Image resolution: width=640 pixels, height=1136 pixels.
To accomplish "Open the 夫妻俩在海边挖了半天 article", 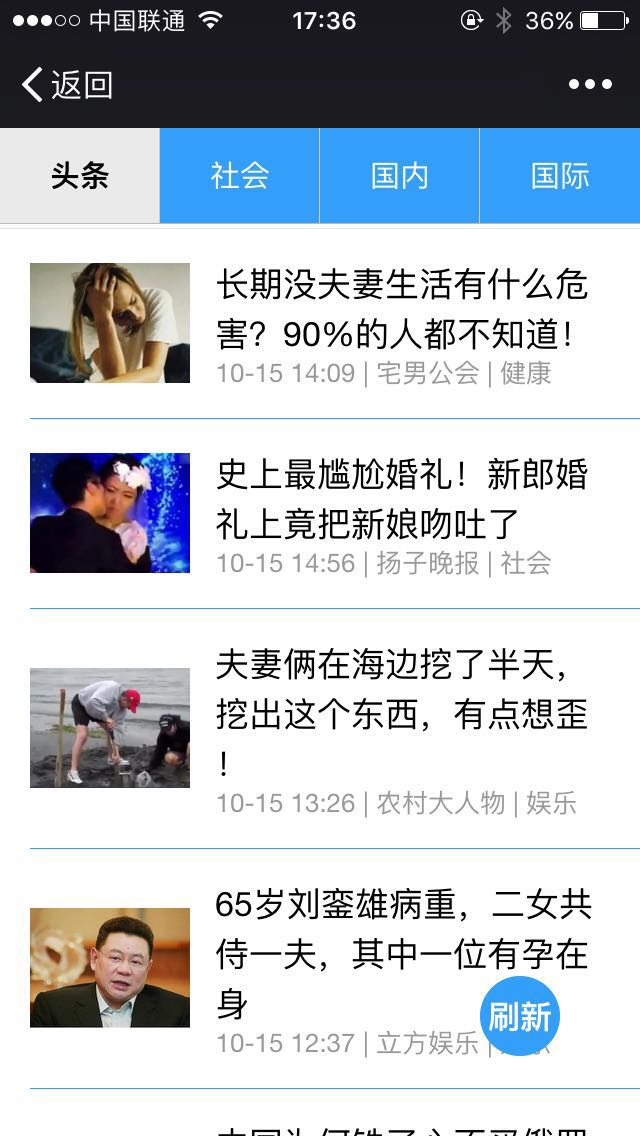I will coord(335,728).
